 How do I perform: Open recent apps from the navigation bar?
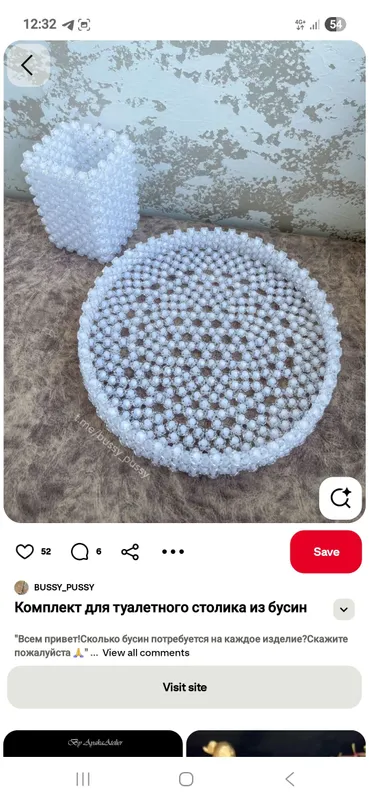tap(83, 779)
